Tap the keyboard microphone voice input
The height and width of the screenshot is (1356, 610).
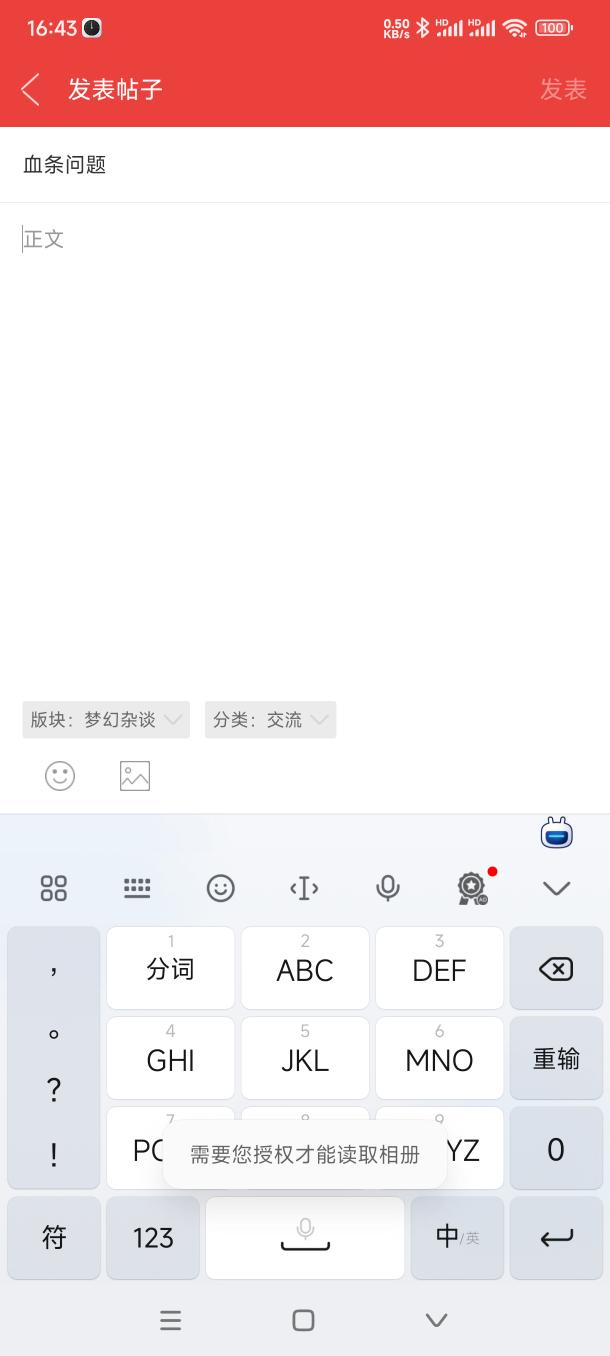[x=388, y=888]
